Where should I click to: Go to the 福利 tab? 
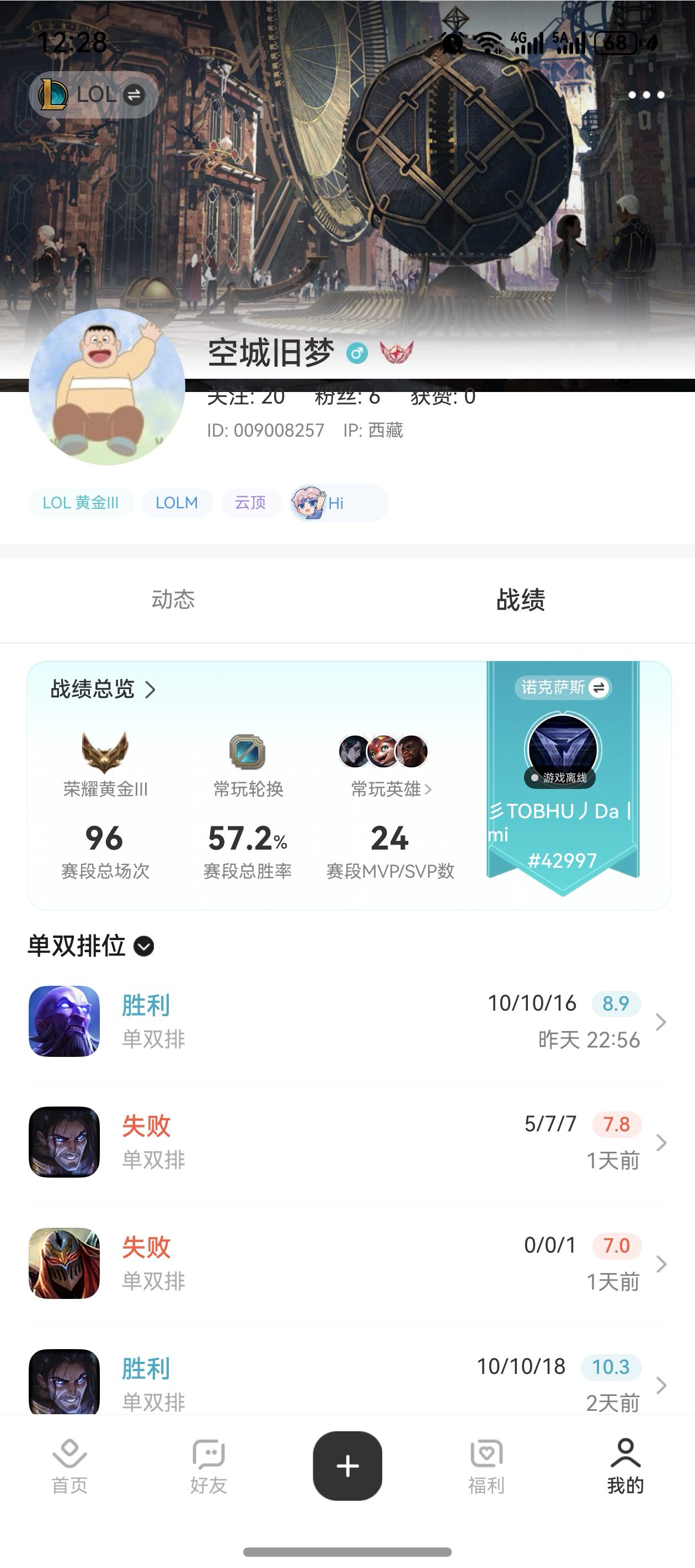pyautogui.click(x=486, y=1467)
